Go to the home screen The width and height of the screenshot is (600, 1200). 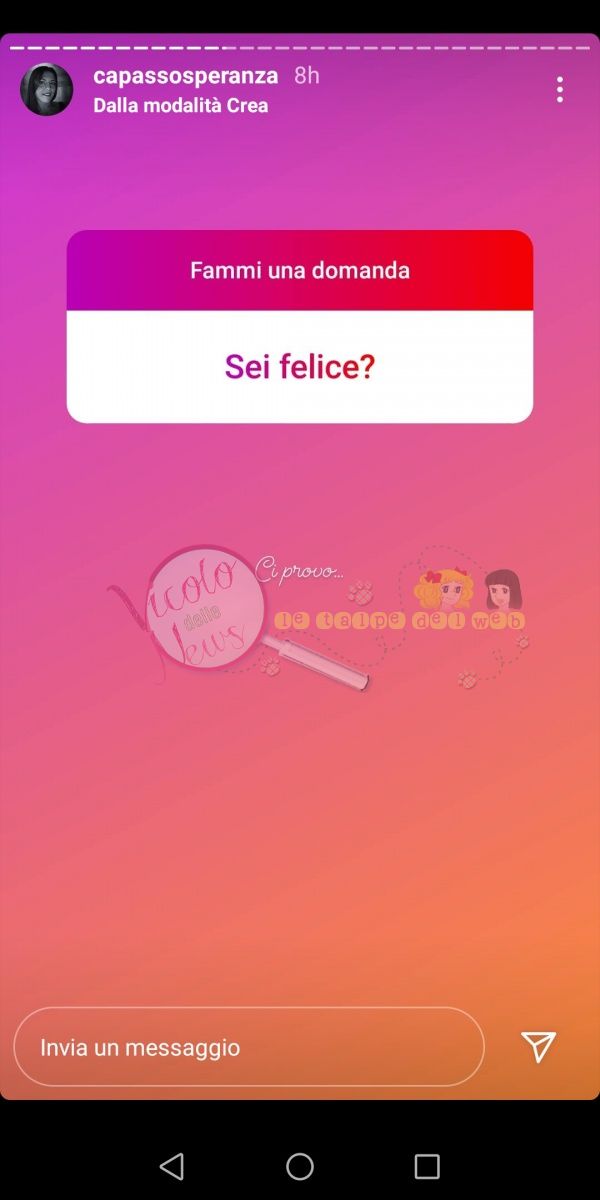click(x=300, y=1166)
